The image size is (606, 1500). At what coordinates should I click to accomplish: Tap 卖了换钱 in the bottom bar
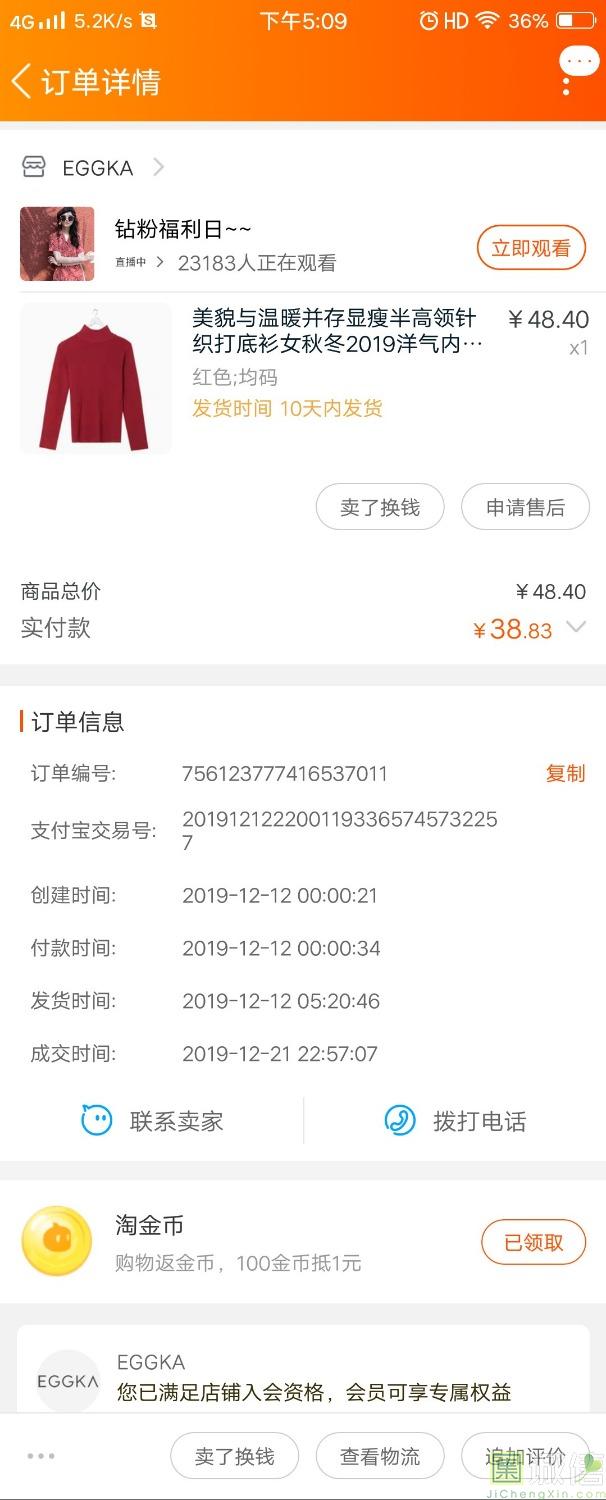tap(234, 1457)
